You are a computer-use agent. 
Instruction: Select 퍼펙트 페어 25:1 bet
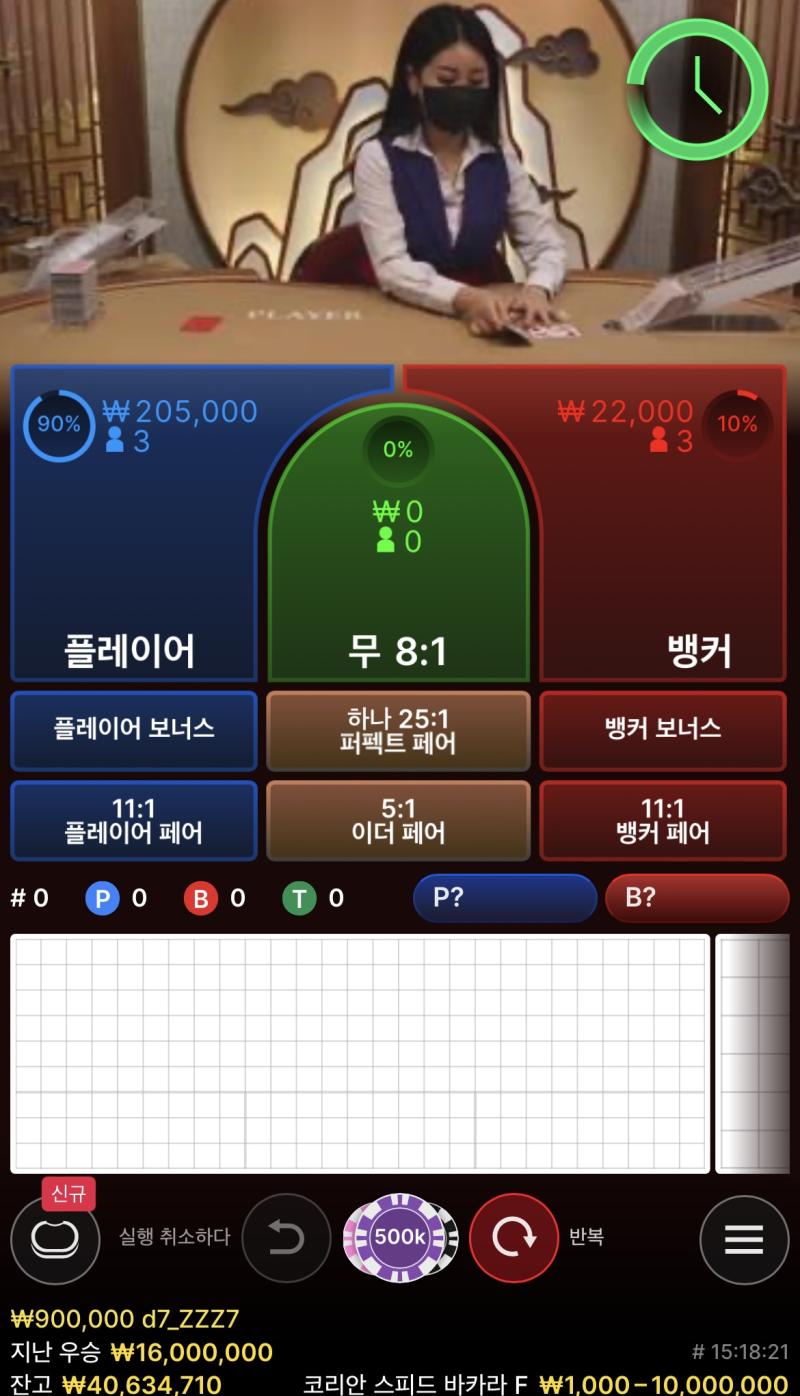click(x=398, y=730)
